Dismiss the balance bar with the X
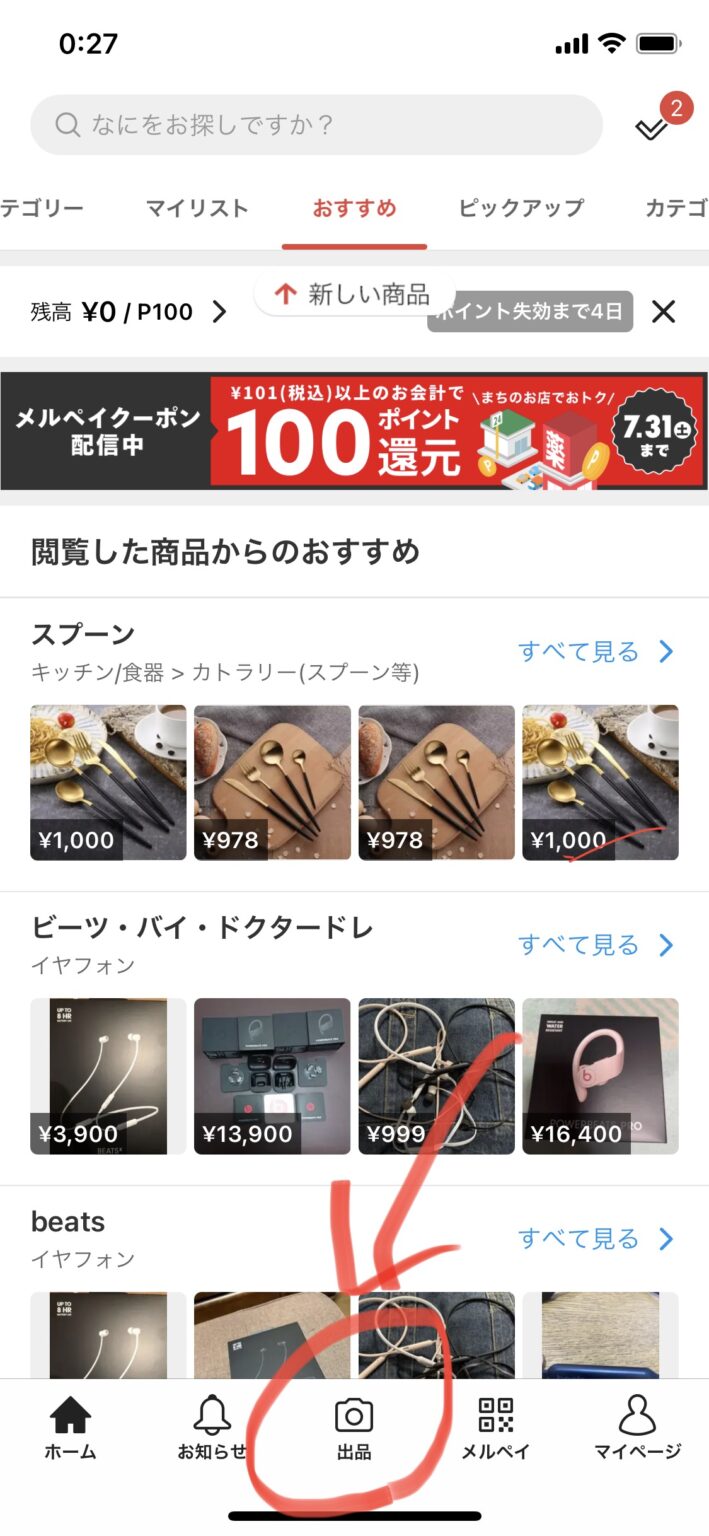 [663, 312]
